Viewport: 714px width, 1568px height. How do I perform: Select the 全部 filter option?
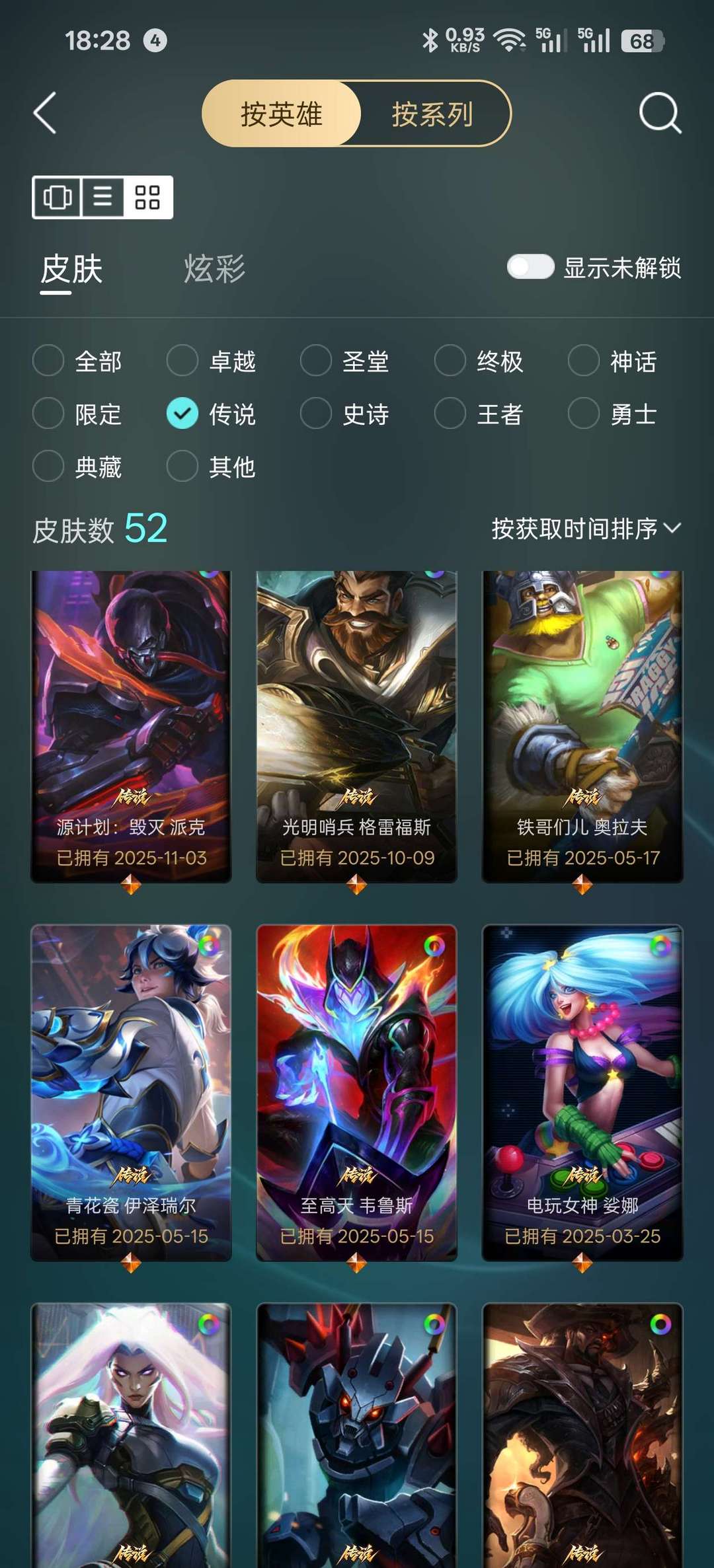(x=77, y=361)
